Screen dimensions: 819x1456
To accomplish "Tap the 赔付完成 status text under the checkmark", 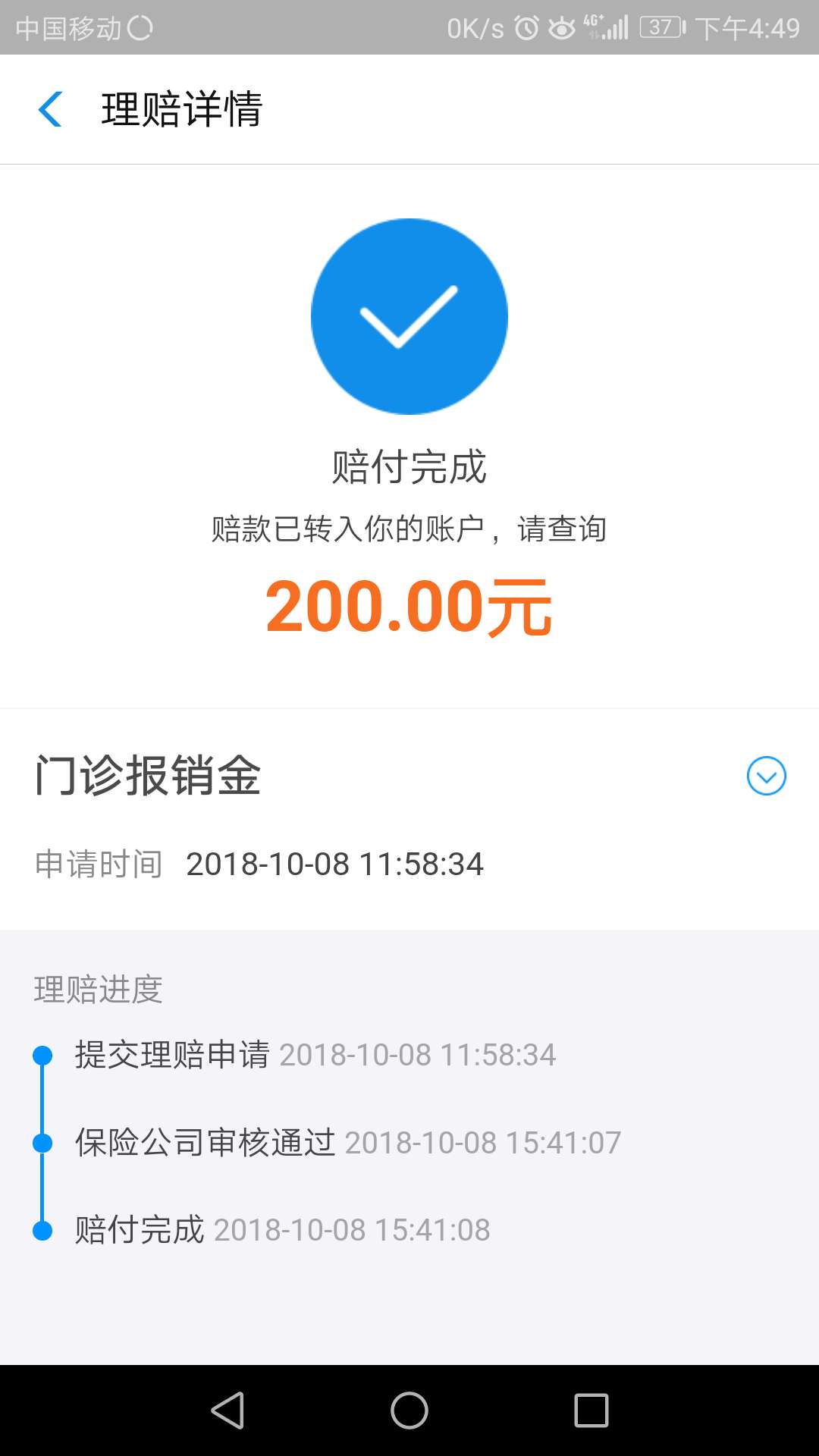I will [x=409, y=466].
